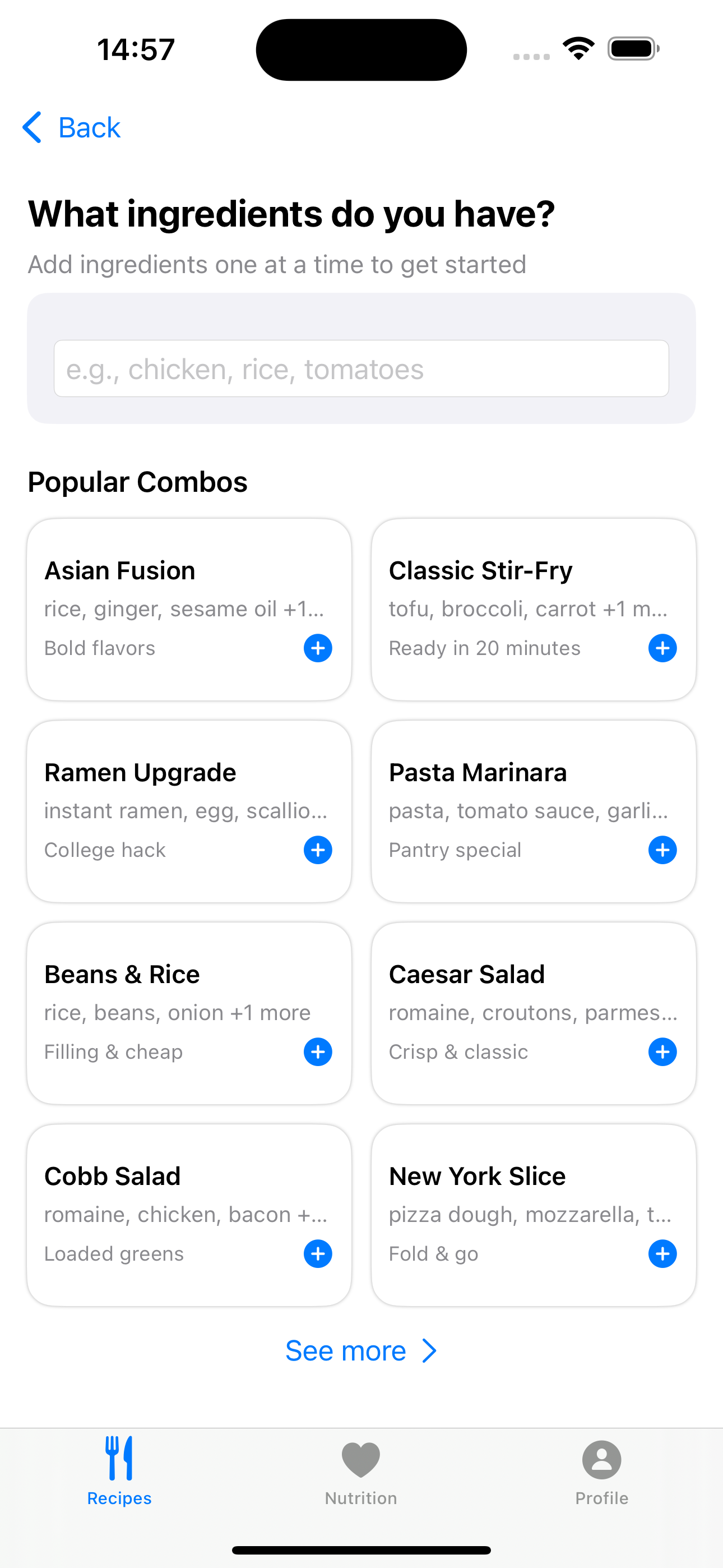Image resolution: width=723 pixels, height=1568 pixels.
Task: Tap the fork and knife Recipes icon
Action: [119, 1459]
